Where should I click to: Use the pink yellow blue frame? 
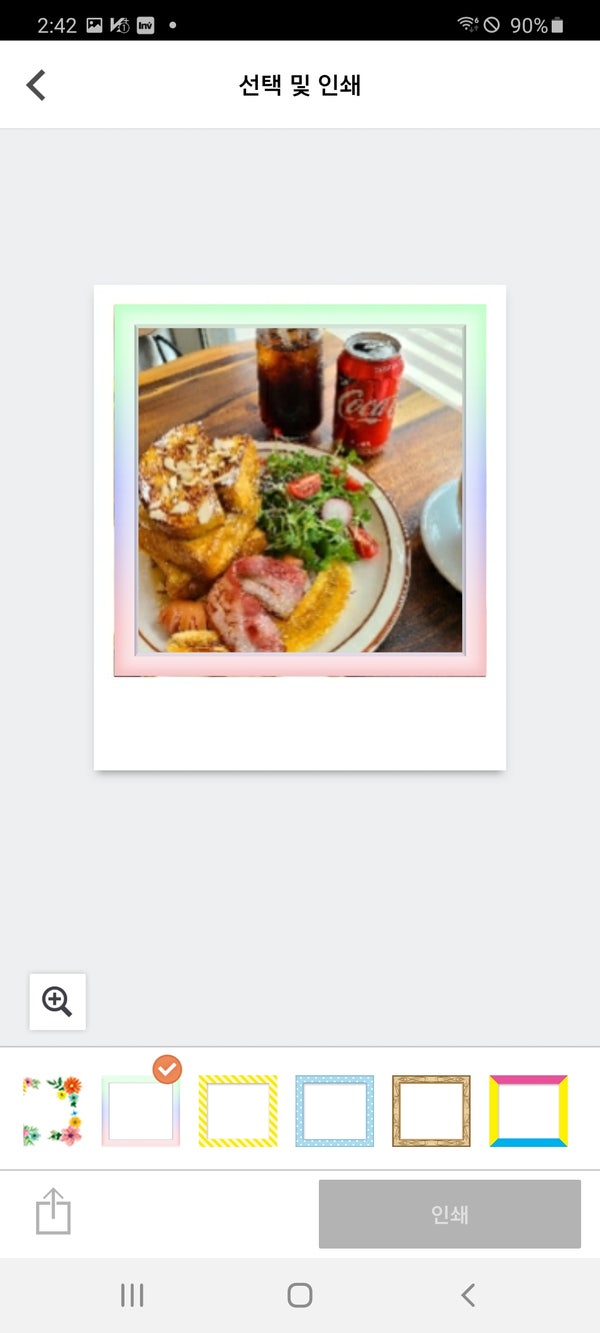528,1111
